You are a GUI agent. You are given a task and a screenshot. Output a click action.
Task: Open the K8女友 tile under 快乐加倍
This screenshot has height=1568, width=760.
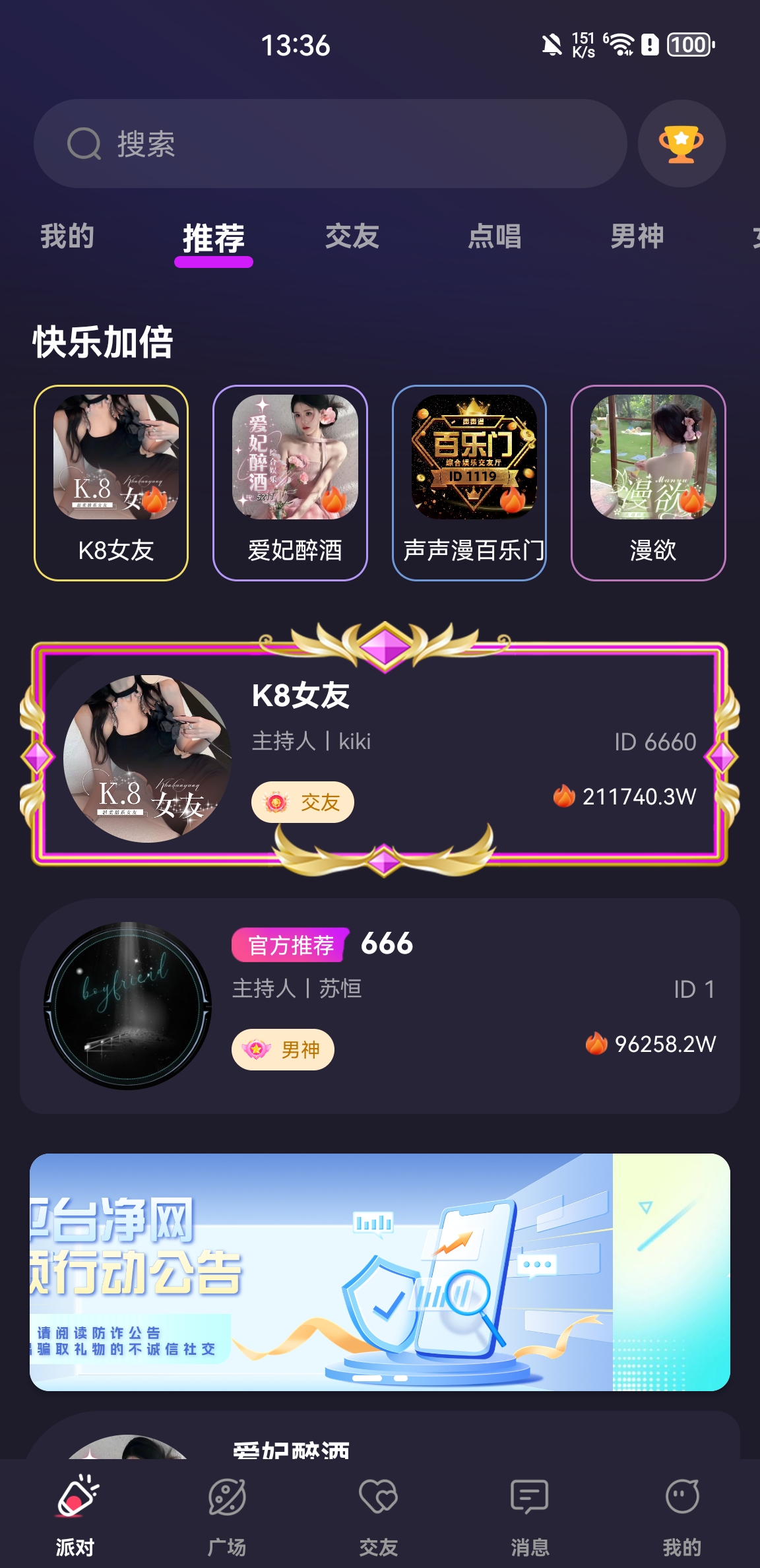point(111,482)
